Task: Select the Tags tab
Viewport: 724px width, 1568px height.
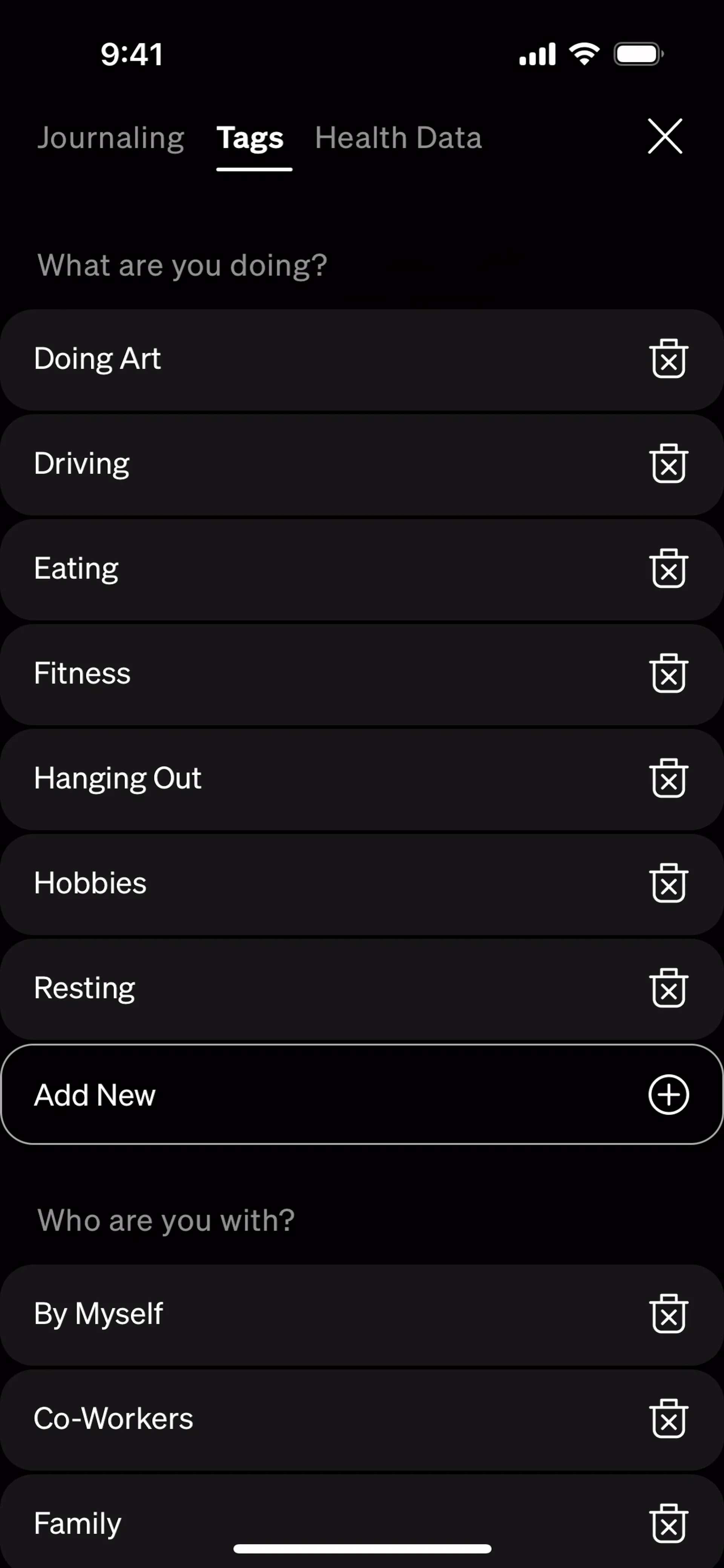Action: pos(250,138)
